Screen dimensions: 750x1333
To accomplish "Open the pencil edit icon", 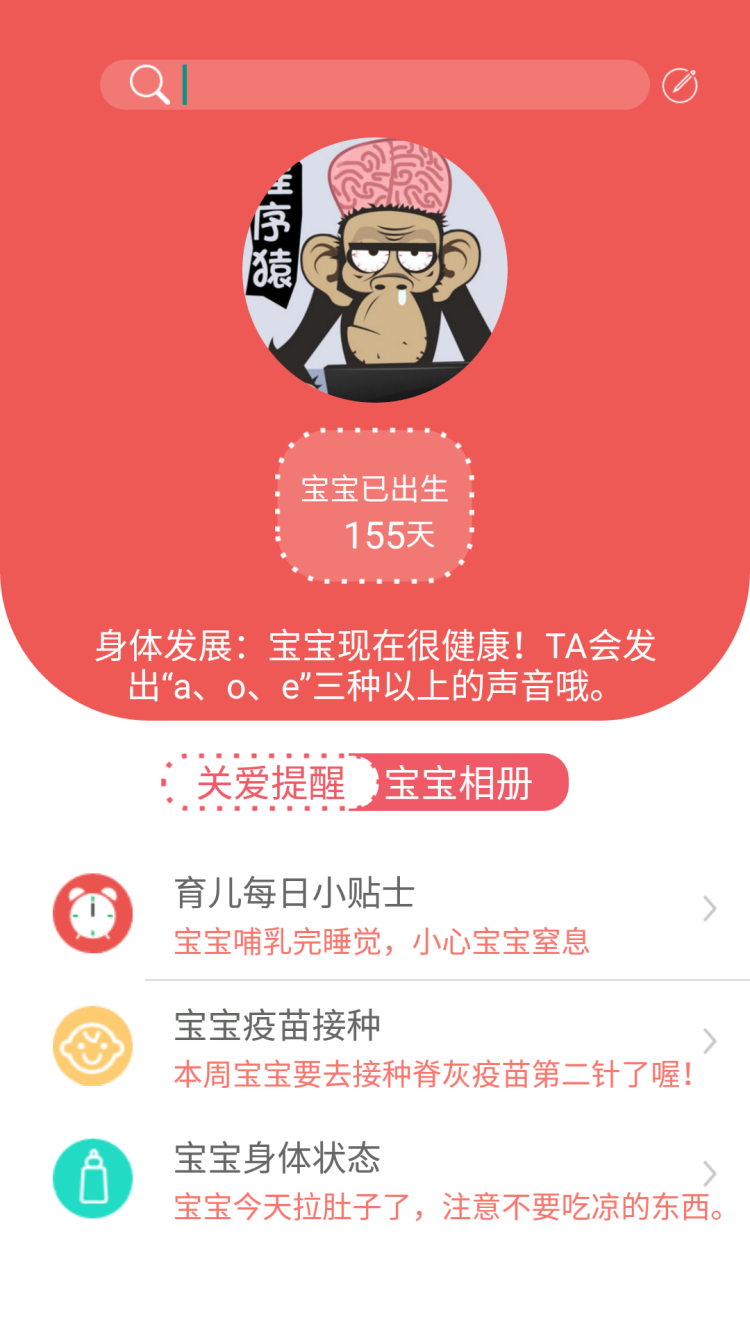I will [x=680, y=86].
